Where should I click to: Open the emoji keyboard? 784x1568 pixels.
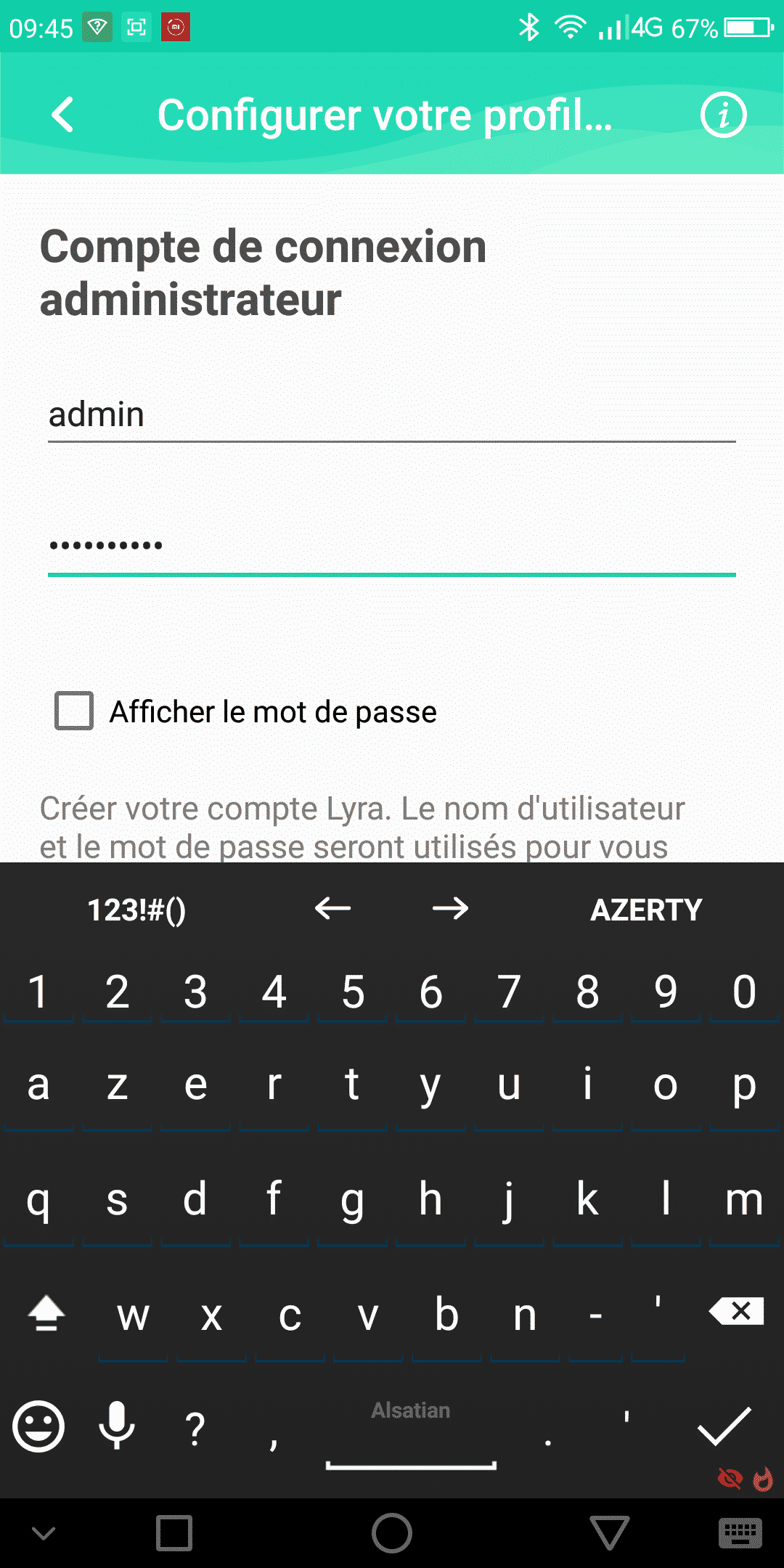click(x=38, y=1426)
